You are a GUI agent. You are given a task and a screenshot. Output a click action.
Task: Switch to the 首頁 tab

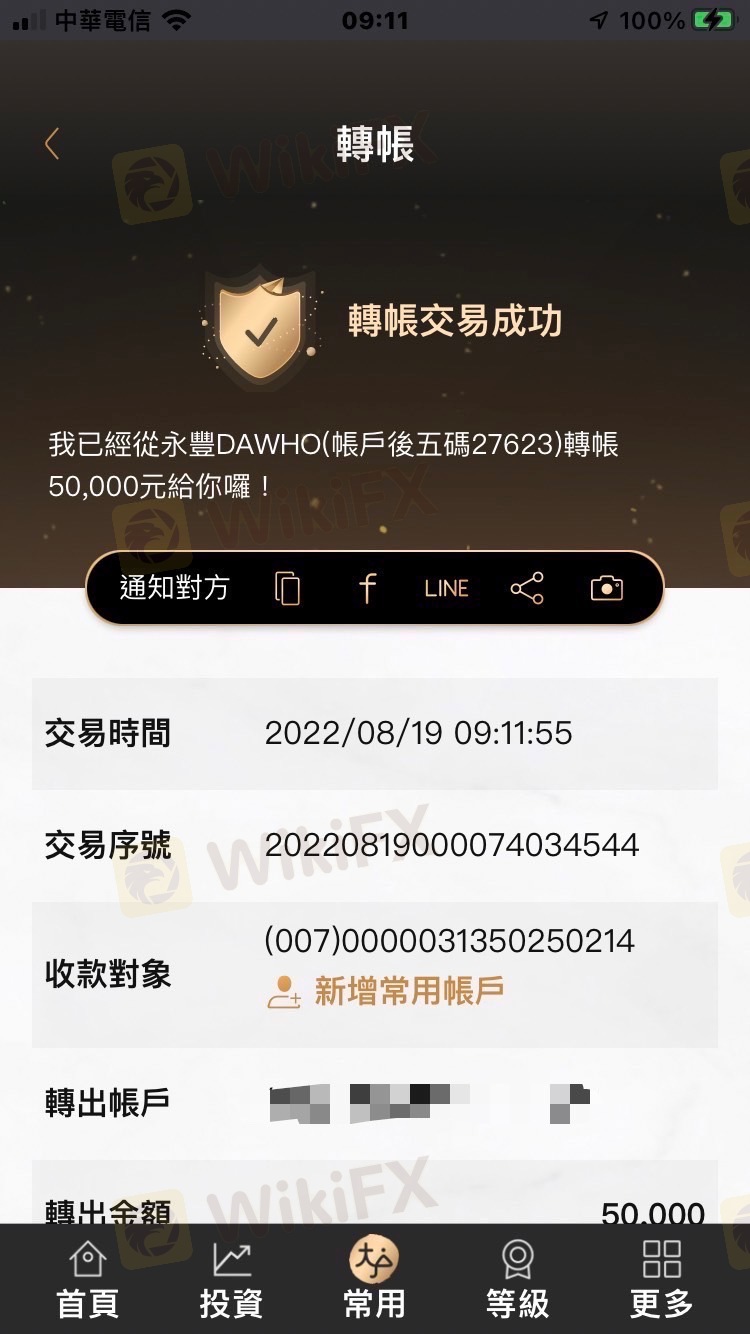pyautogui.click(x=87, y=1280)
